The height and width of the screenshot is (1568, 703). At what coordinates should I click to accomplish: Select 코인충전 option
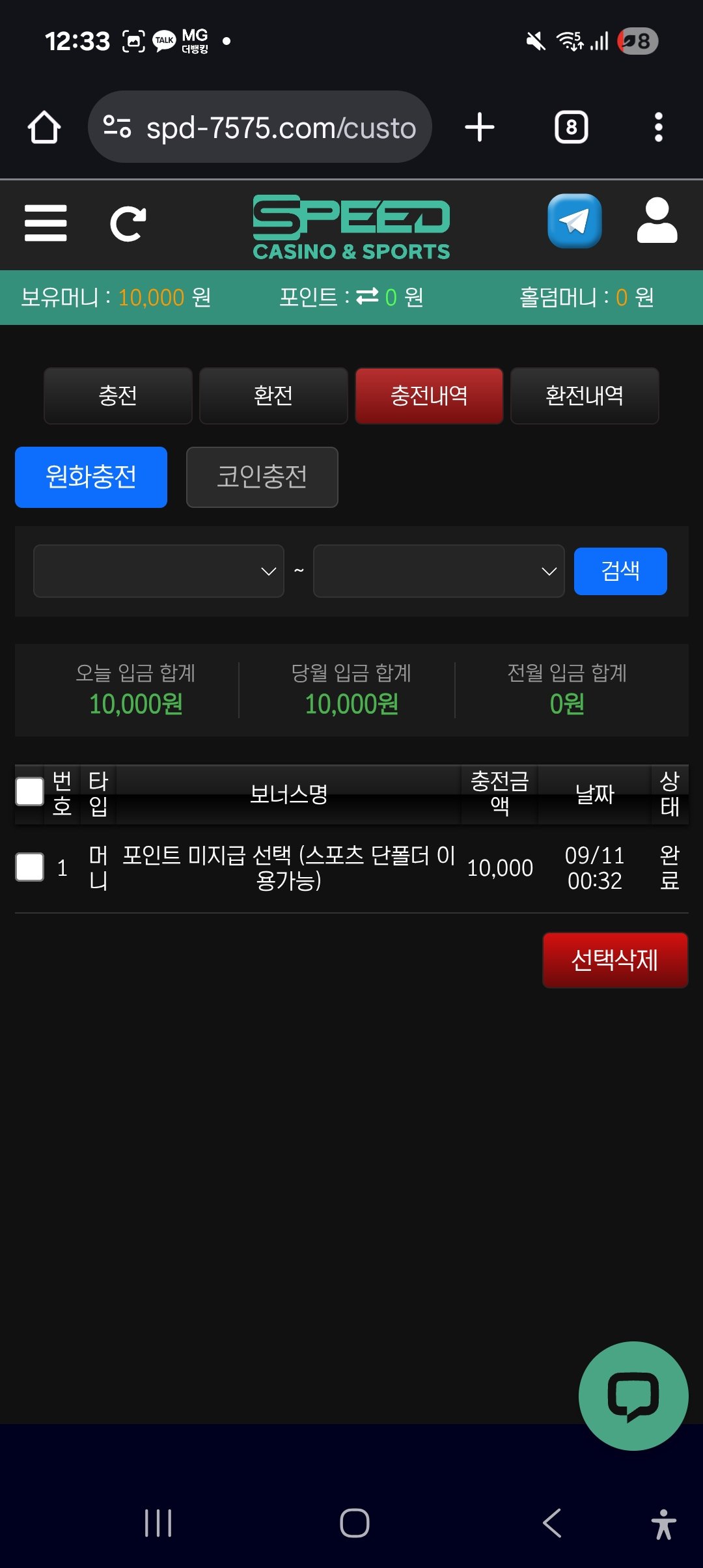(262, 477)
